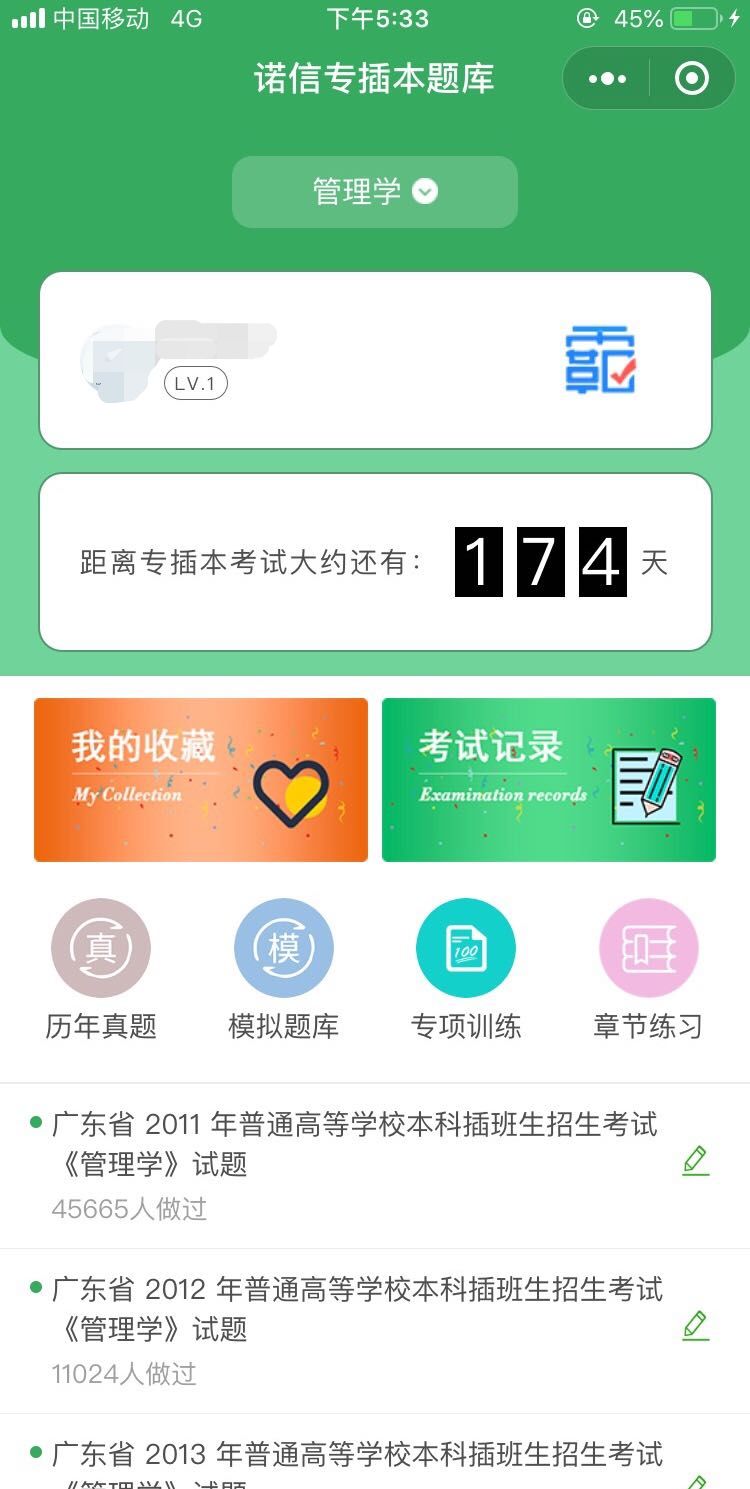Expand the 管理学 subject dropdown
The height and width of the screenshot is (1489, 750).
pos(375,191)
